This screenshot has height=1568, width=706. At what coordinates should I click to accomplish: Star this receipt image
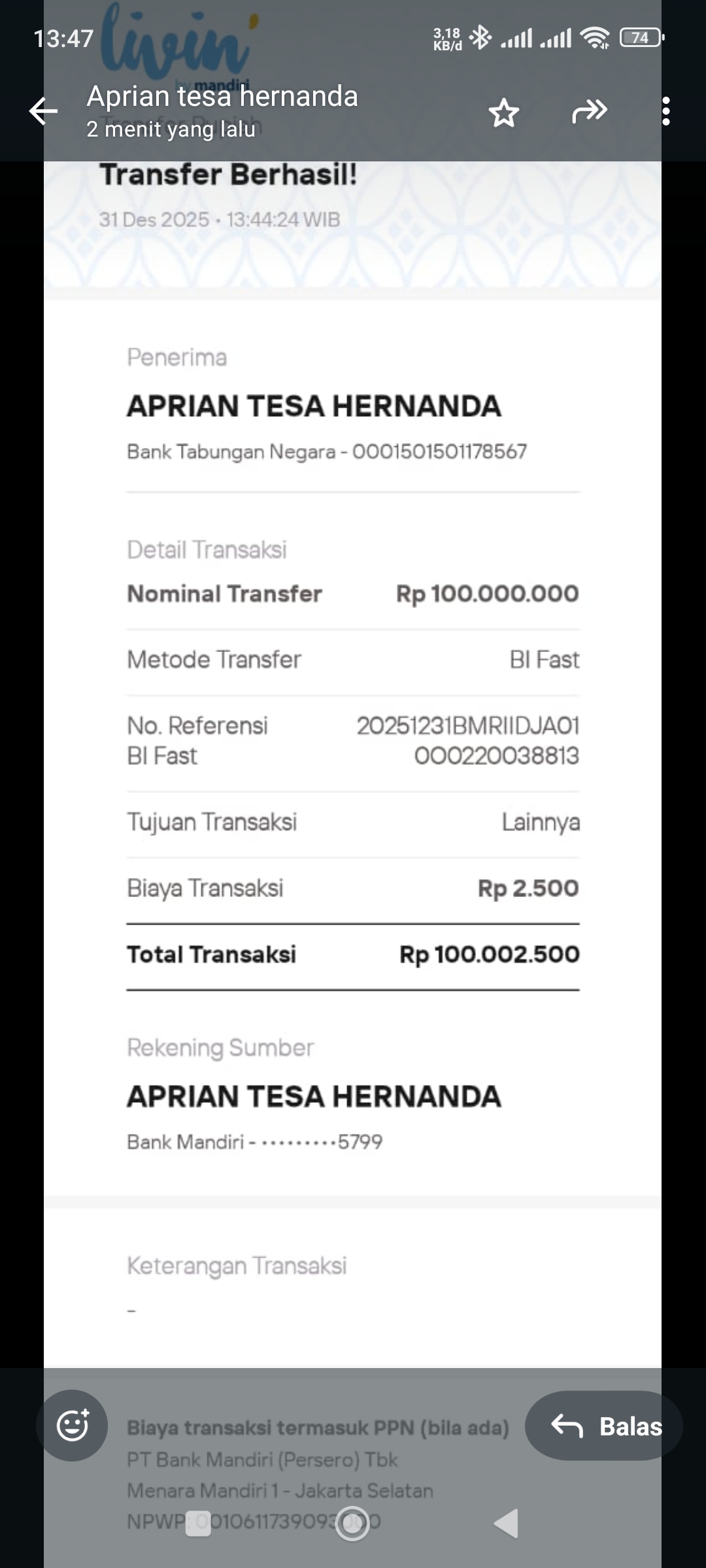503,112
